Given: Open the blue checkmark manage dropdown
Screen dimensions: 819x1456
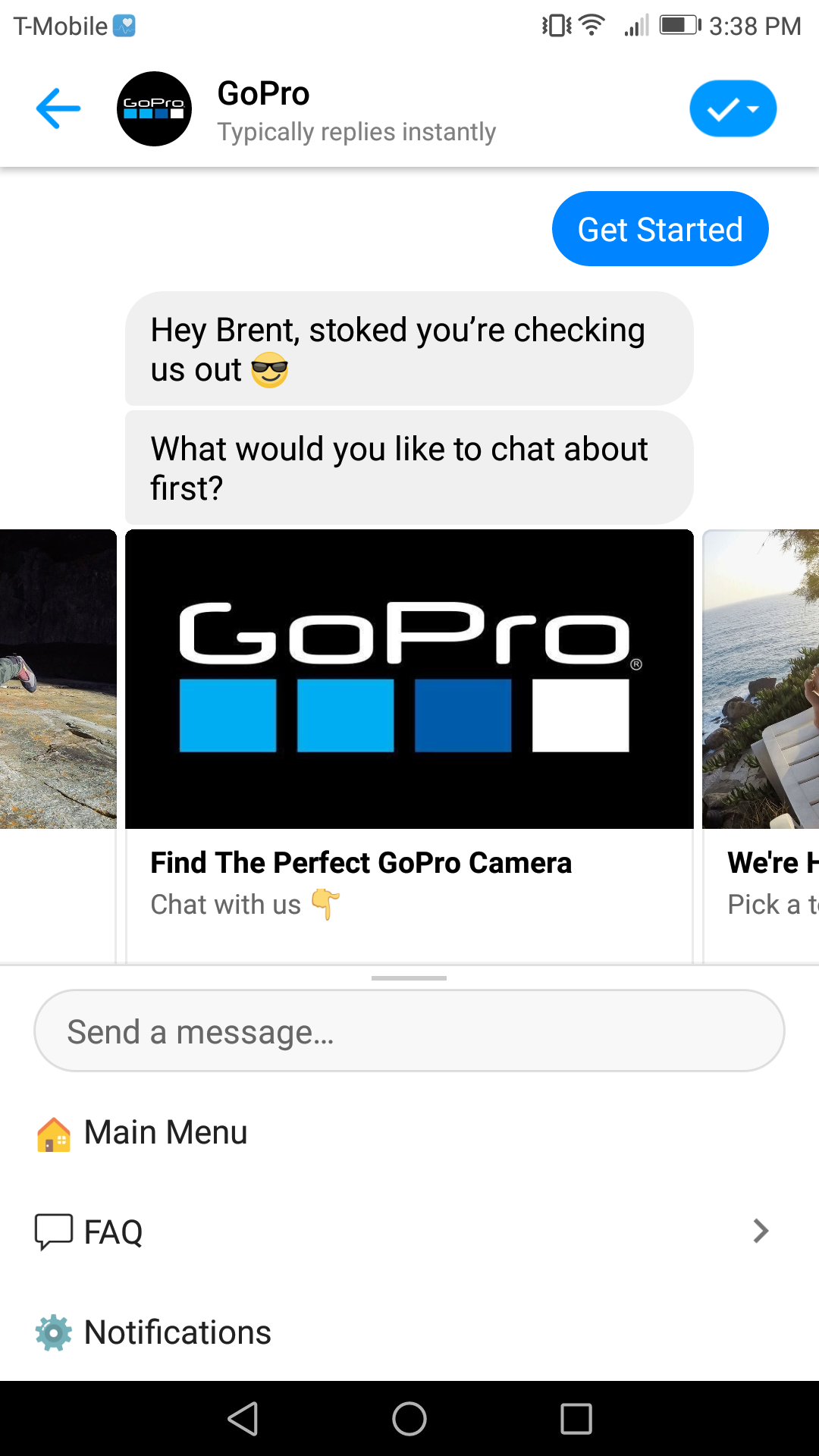Looking at the screenshot, I should (733, 108).
